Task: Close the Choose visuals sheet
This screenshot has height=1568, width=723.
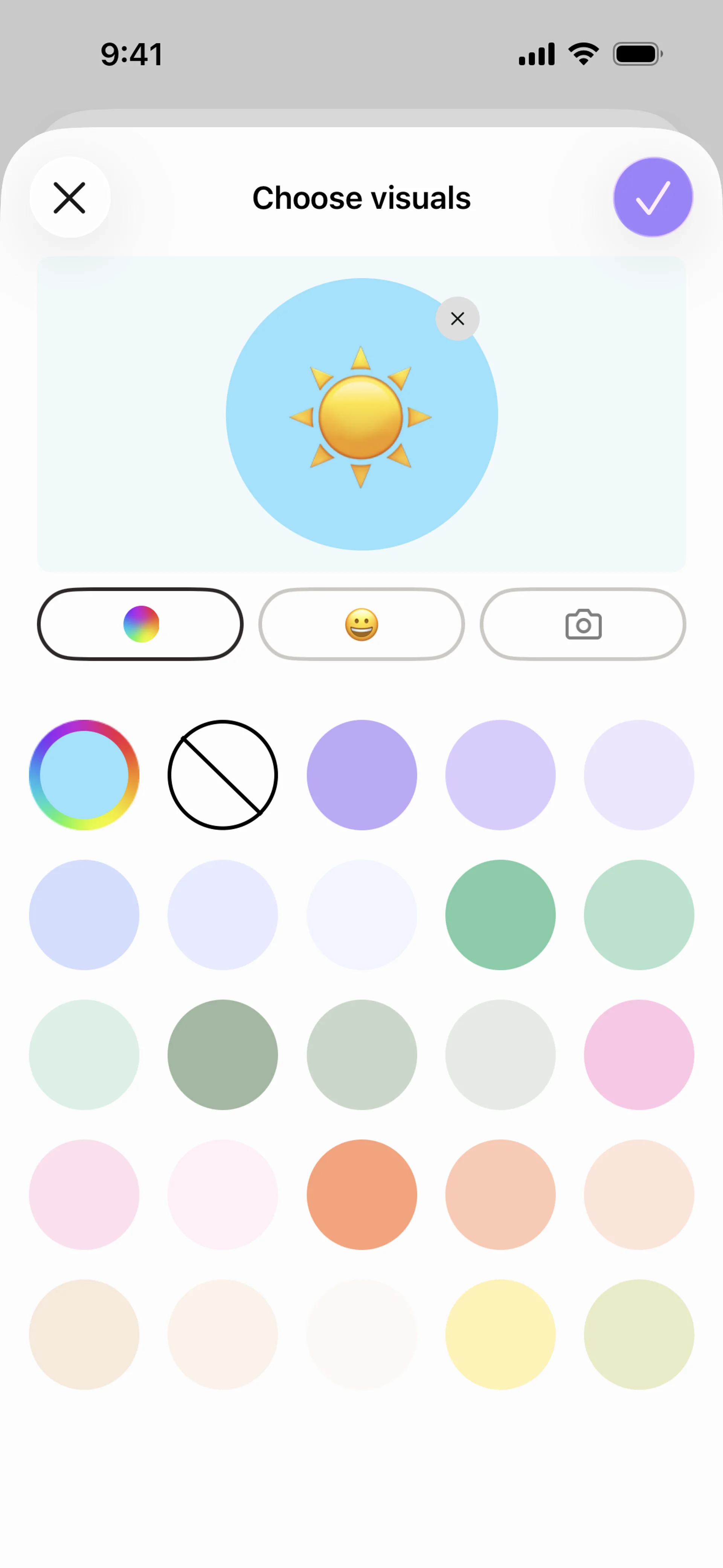Action: coord(69,197)
